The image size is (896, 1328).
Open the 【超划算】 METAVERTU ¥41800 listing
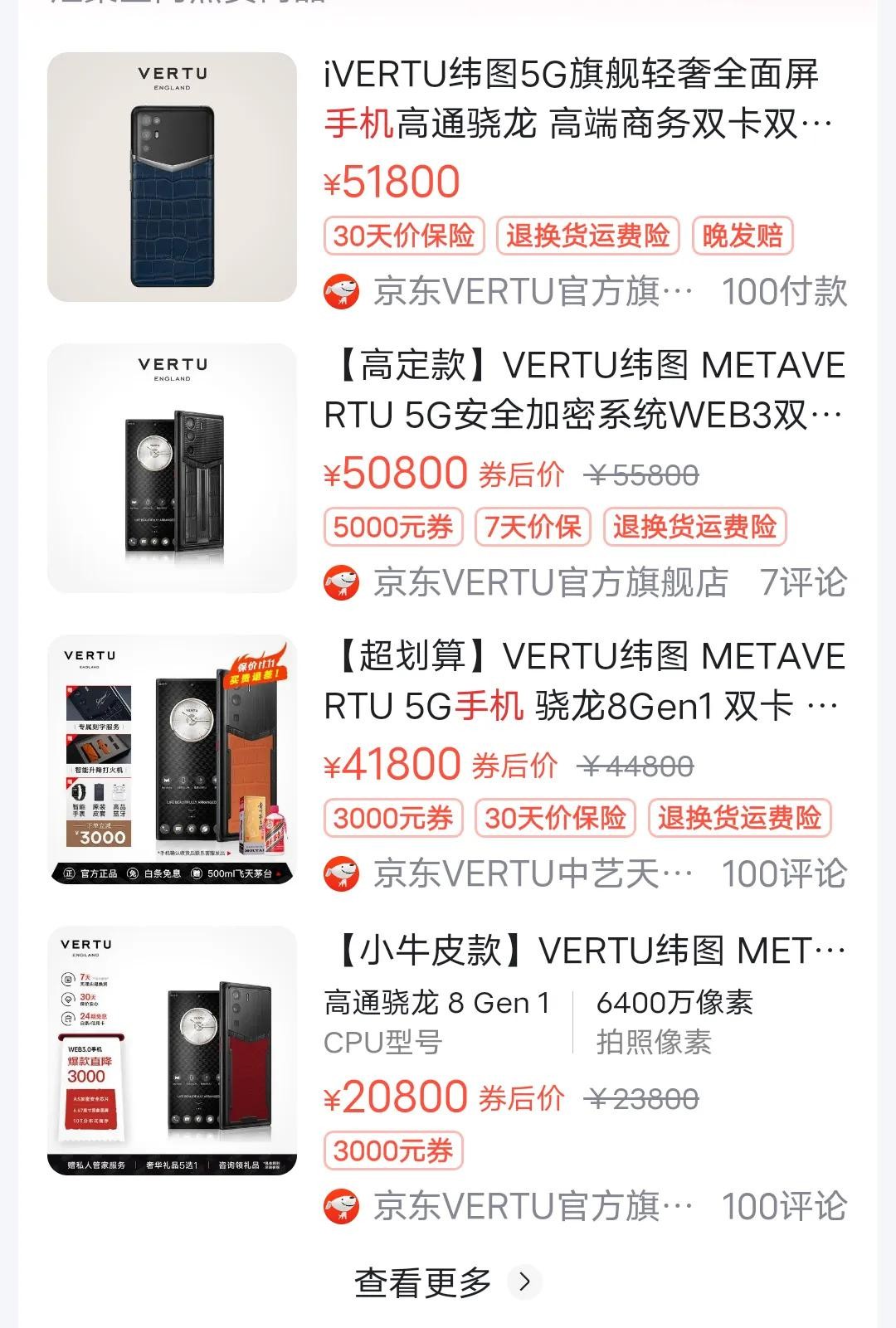[584, 681]
